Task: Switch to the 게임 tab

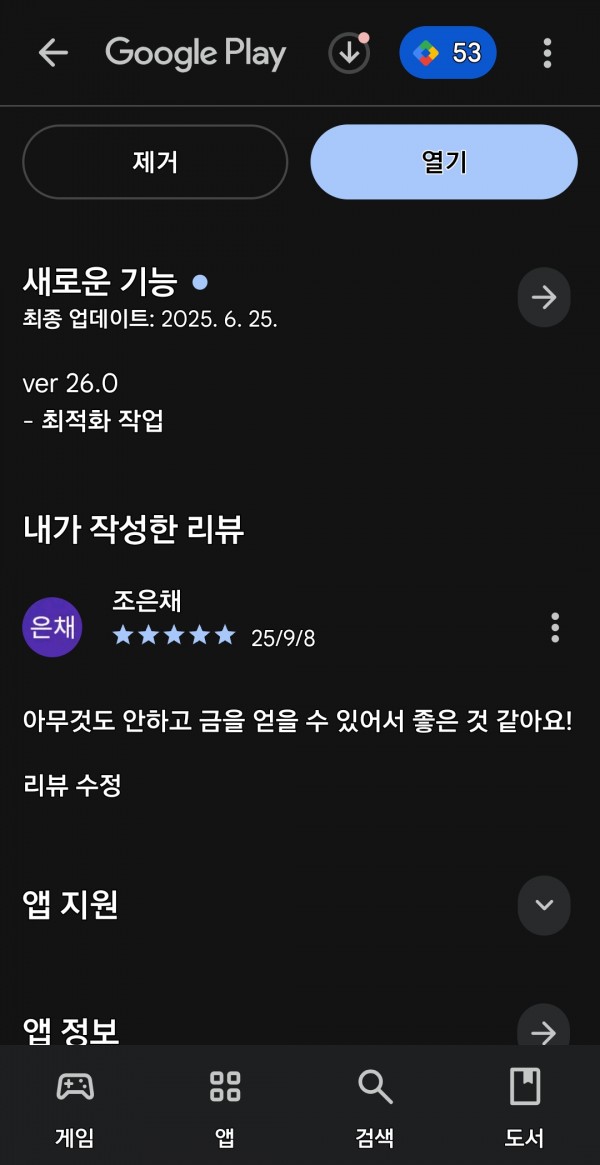Action: [x=75, y=1107]
